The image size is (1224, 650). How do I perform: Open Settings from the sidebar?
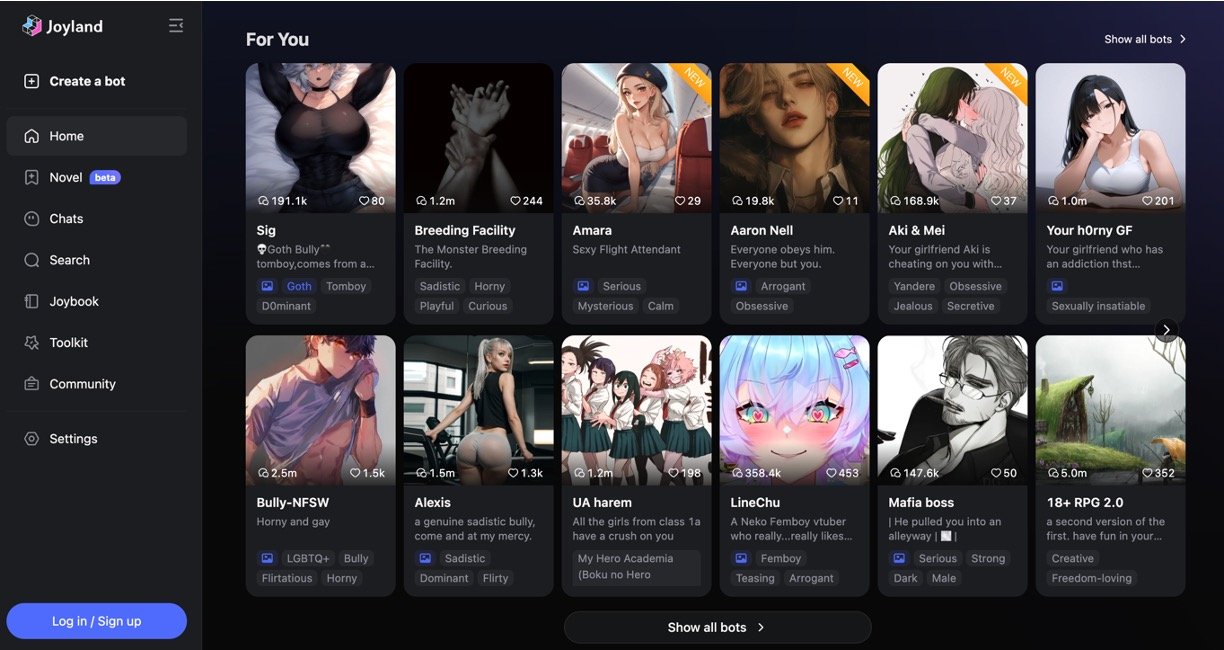point(73,439)
